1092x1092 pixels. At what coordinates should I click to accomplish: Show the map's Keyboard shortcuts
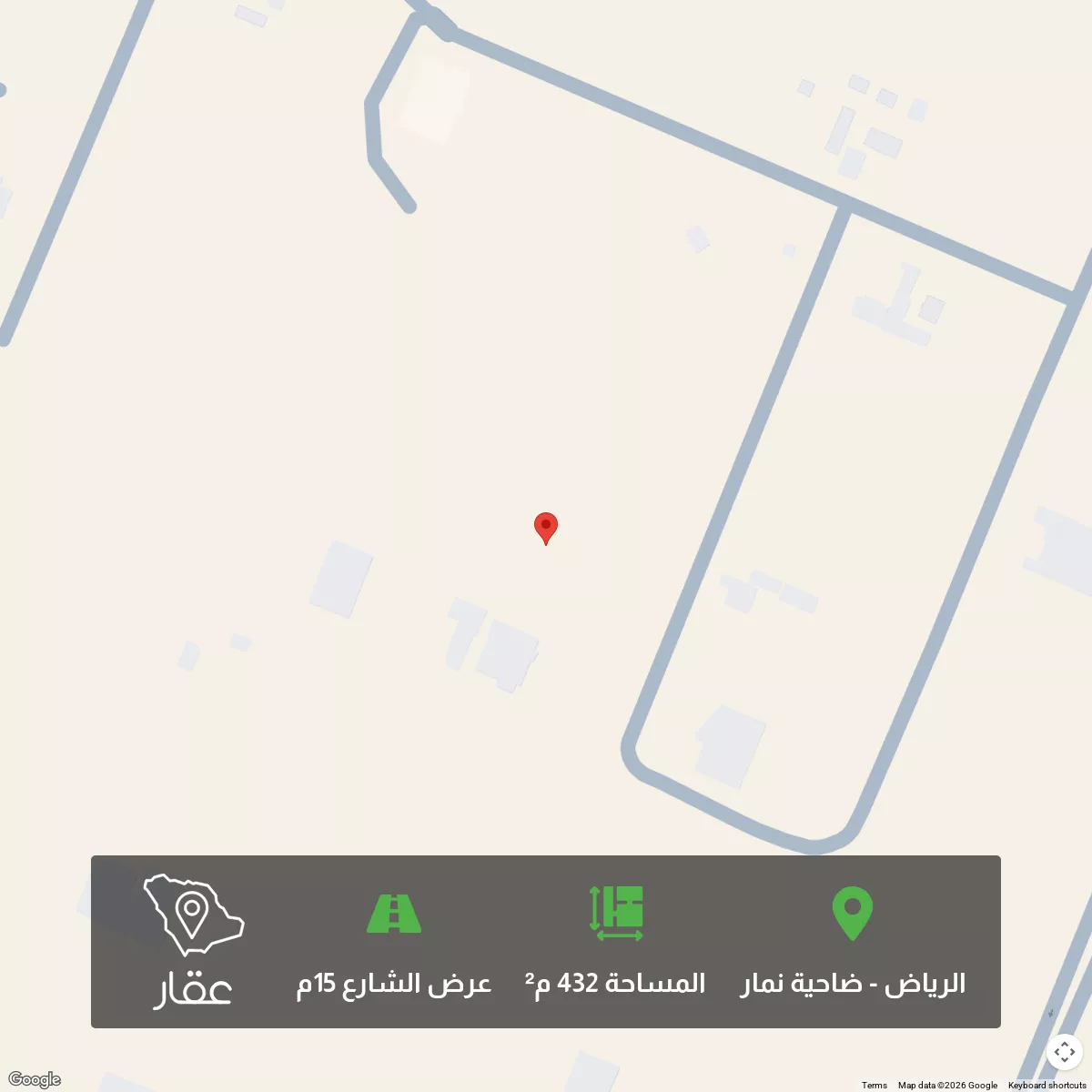(1046, 1085)
